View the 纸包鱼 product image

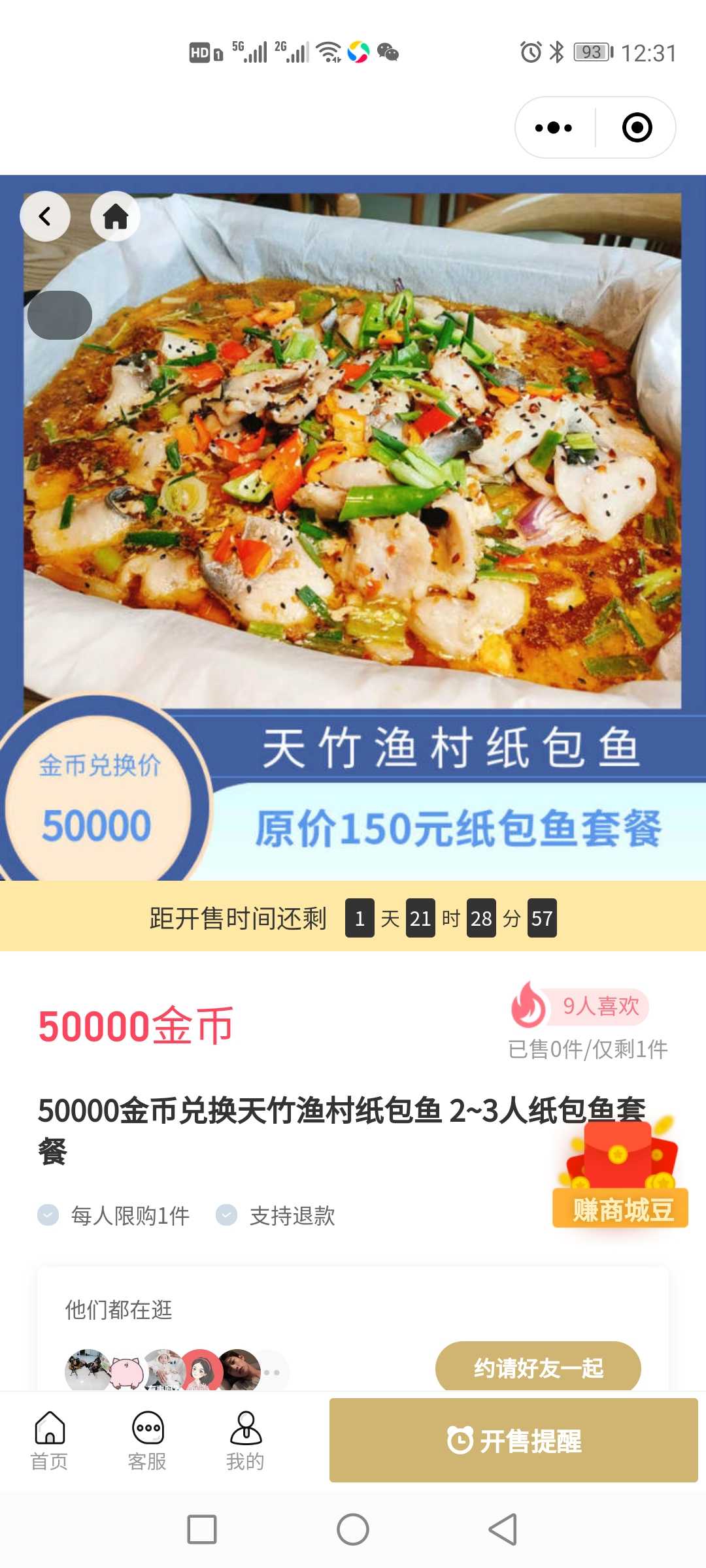coord(352,451)
